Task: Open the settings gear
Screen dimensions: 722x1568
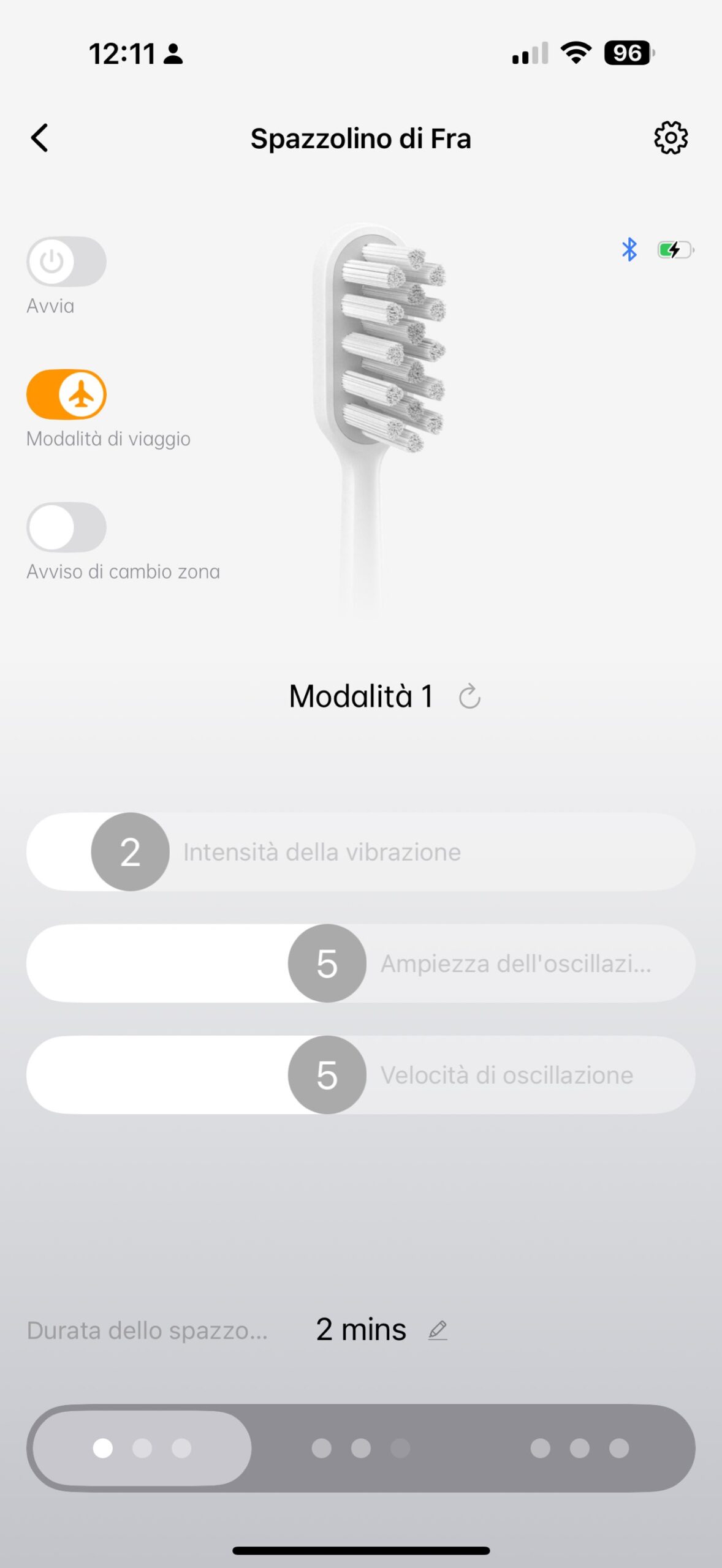Action: 671,138
